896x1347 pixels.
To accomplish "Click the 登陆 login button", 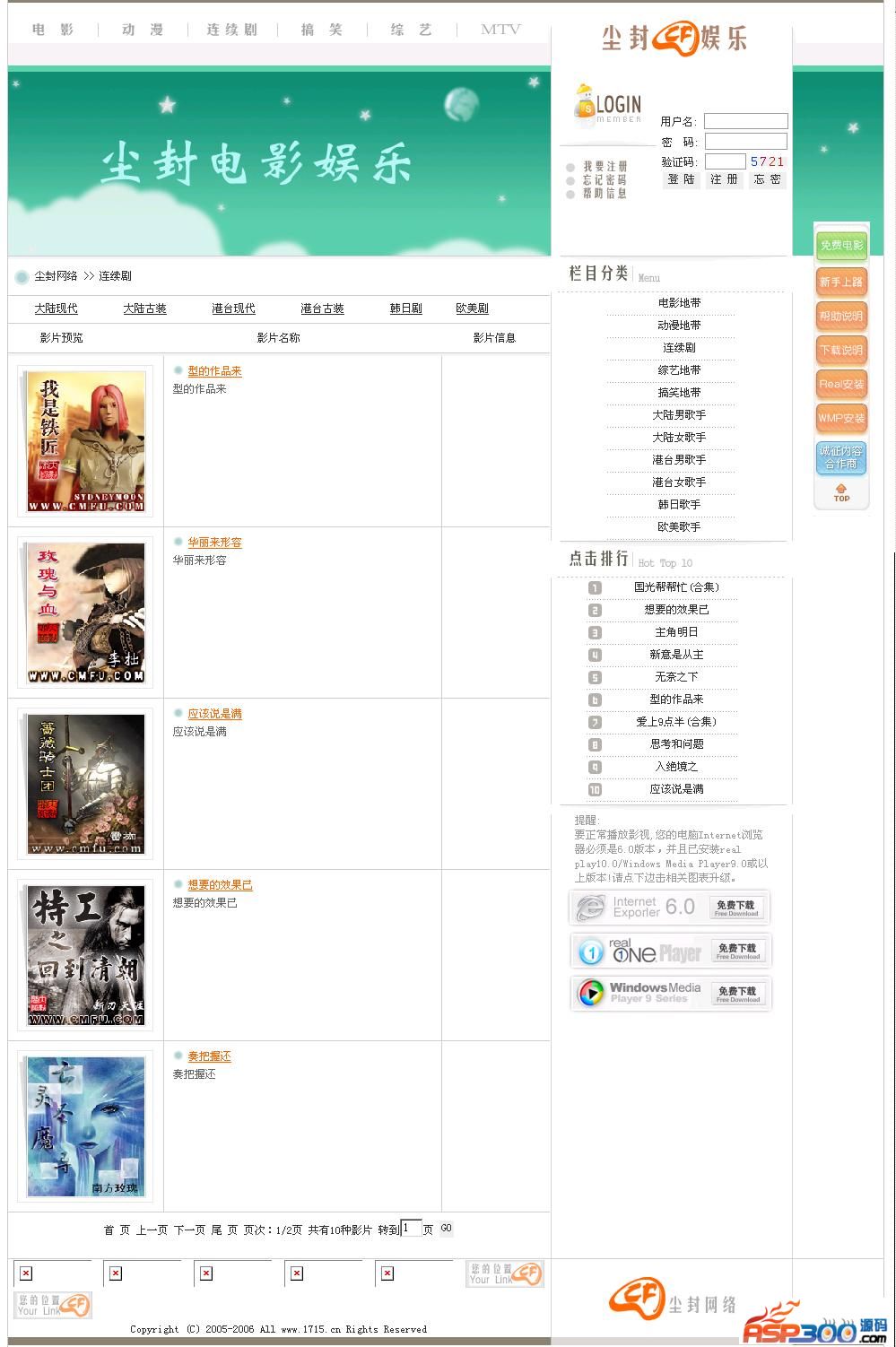I will coord(681,179).
